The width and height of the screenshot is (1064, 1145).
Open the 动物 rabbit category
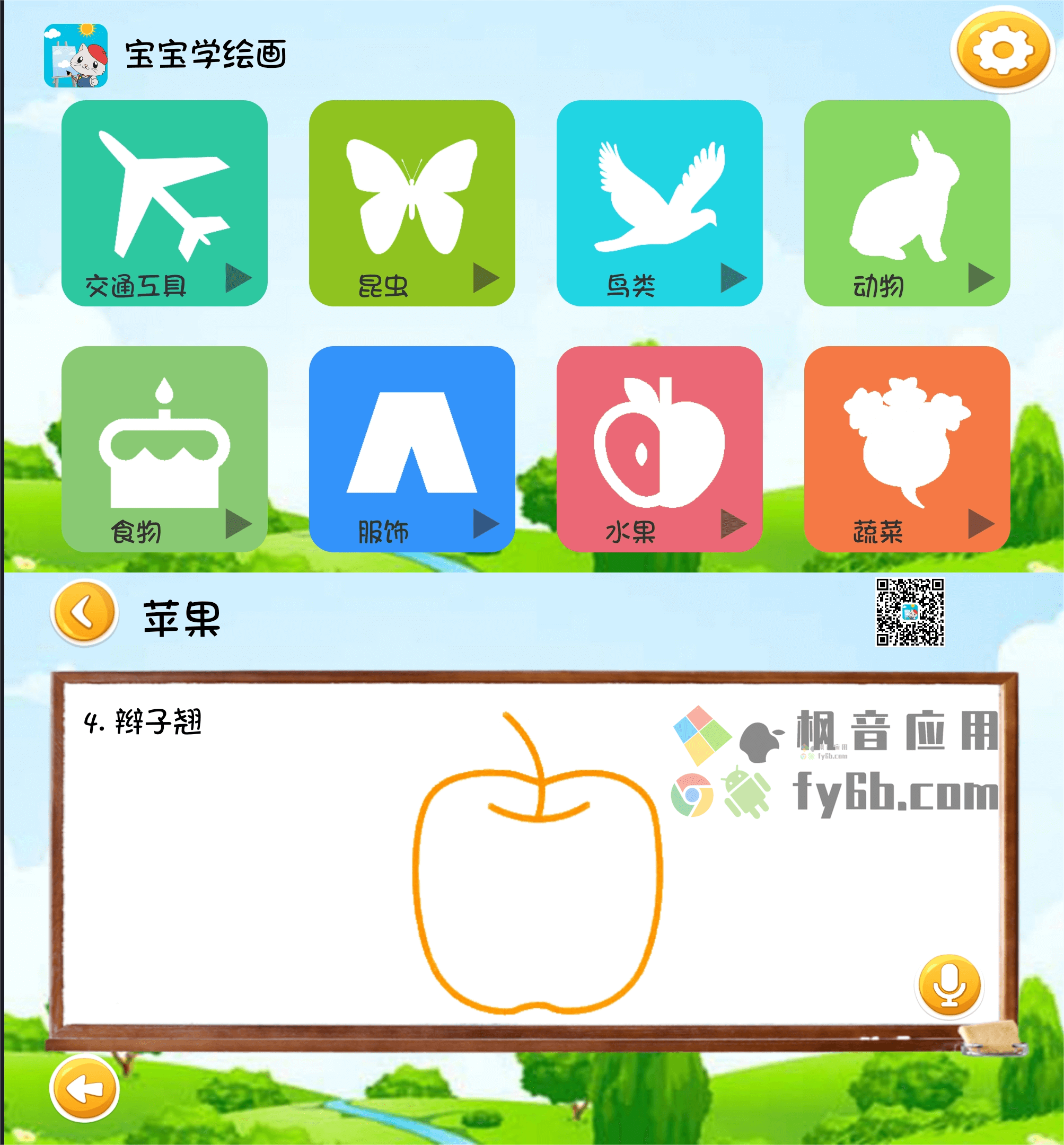tap(907, 202)
